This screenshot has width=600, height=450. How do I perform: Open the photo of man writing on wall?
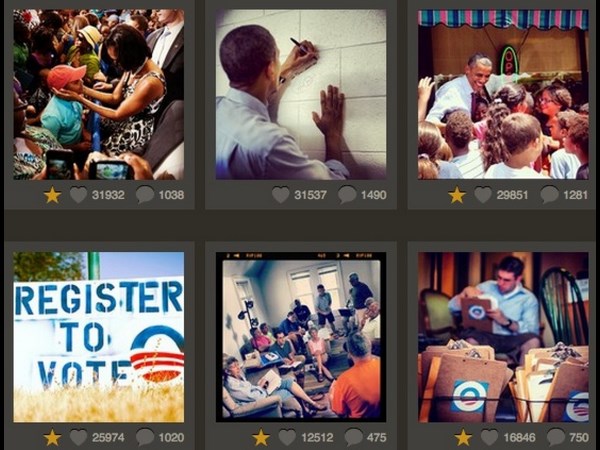(x=301, y=94)
